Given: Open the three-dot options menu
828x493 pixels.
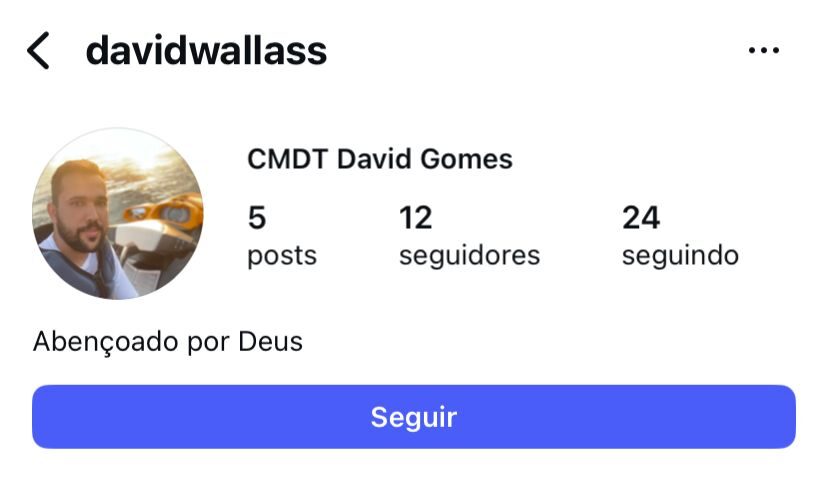Looking at the screenshot, I should click(x=763, y=51).
